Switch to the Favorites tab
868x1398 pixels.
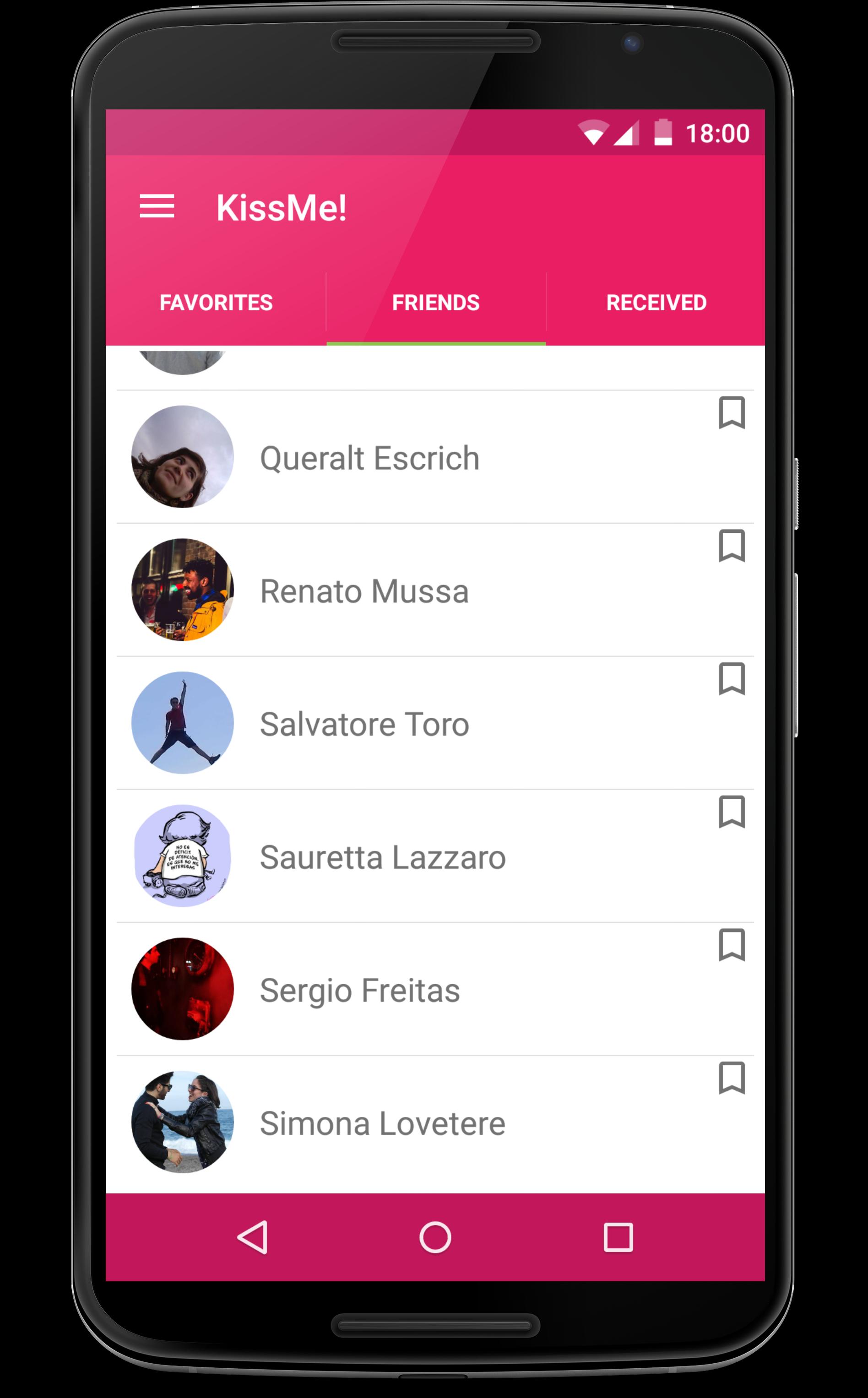(x=216, y=303)
